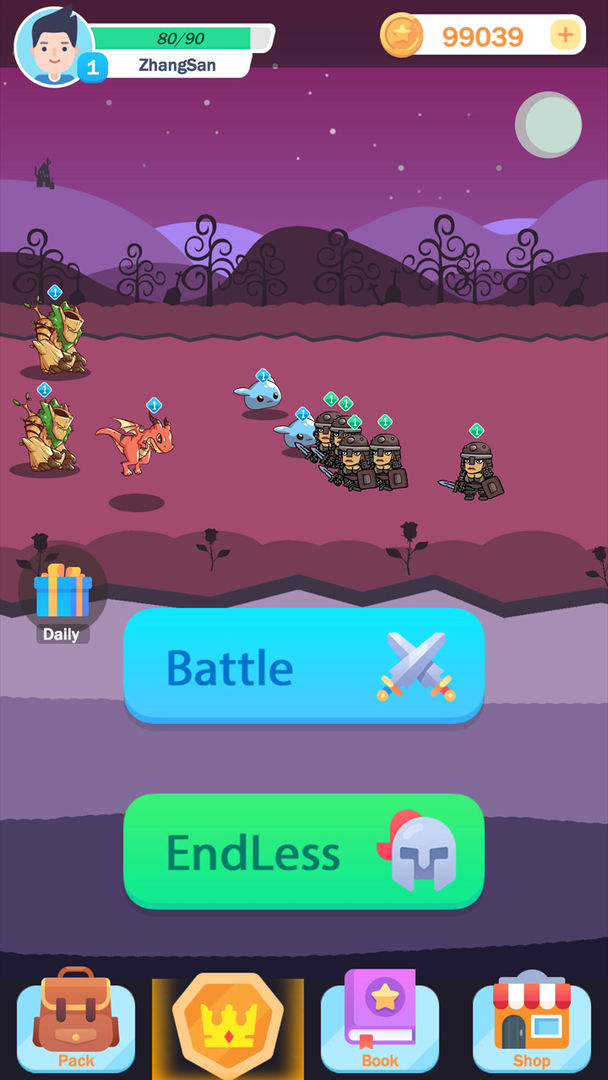
Task: Switch to the crown home tab
Action: [228, 1025]
